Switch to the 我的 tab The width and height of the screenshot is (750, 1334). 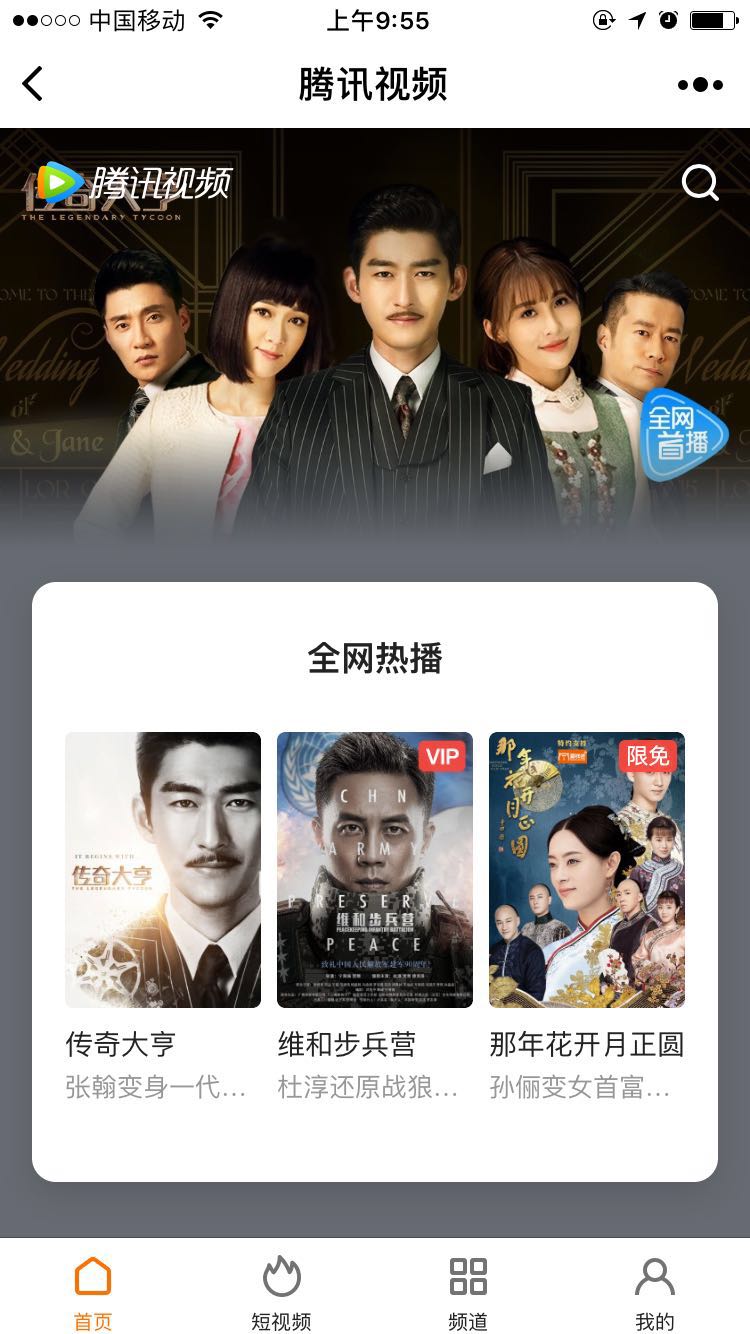(x=655, y=1293)
